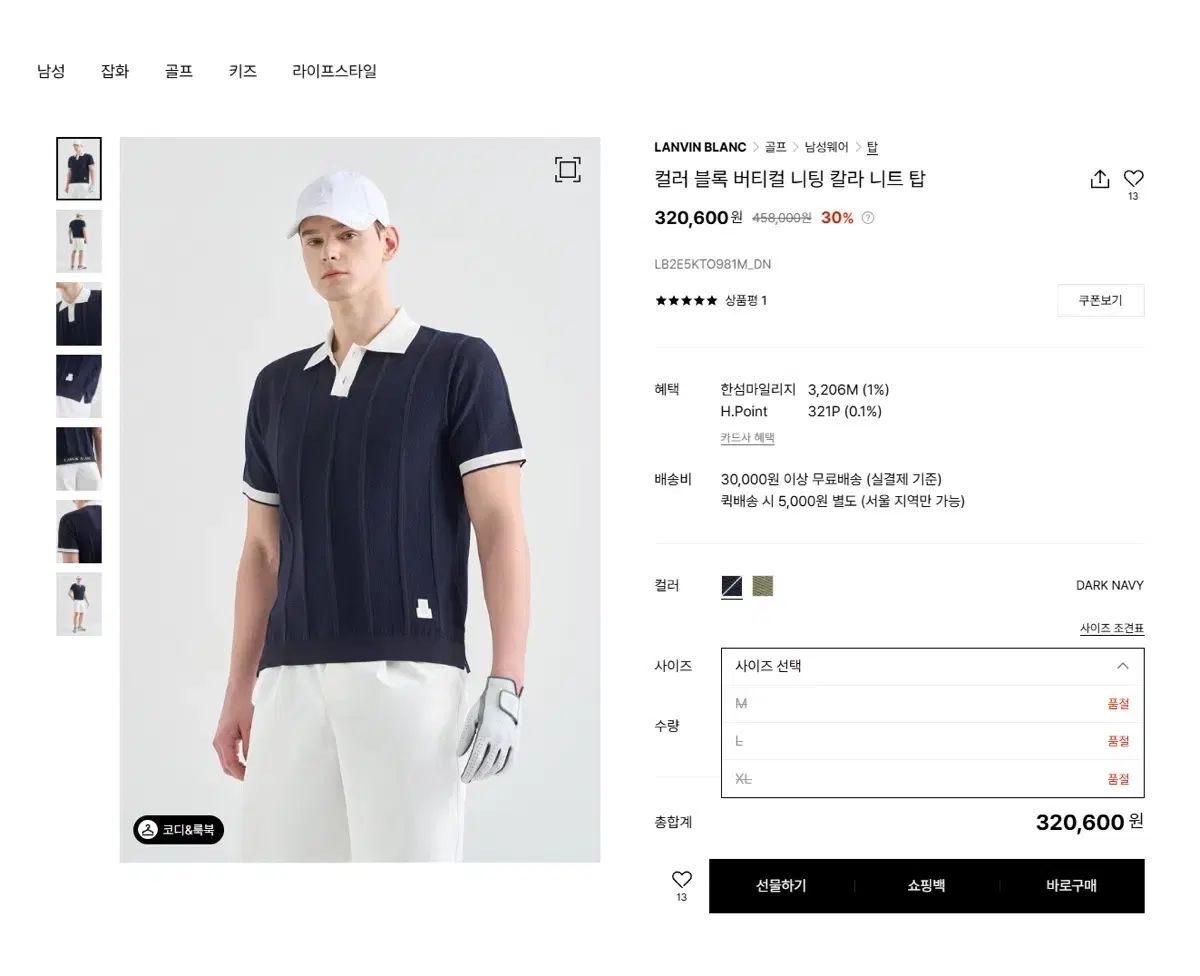Open the 사이즈 조견표 size chart
The width and height of the screenshot is (1200, 976).
point(1111,629)
